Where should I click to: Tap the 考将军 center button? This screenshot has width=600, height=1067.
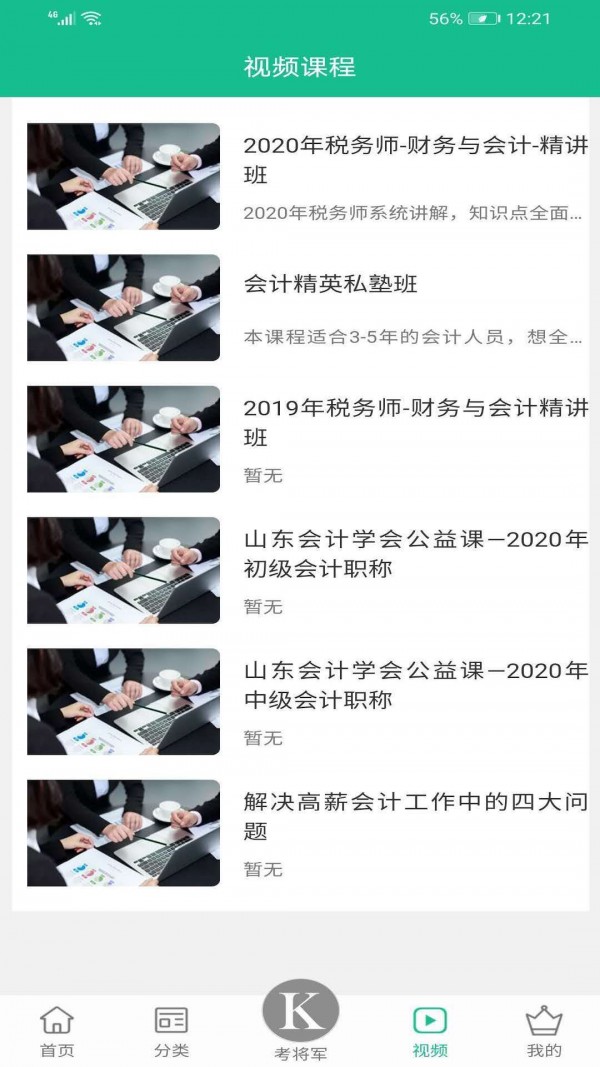pos(301,1019)
